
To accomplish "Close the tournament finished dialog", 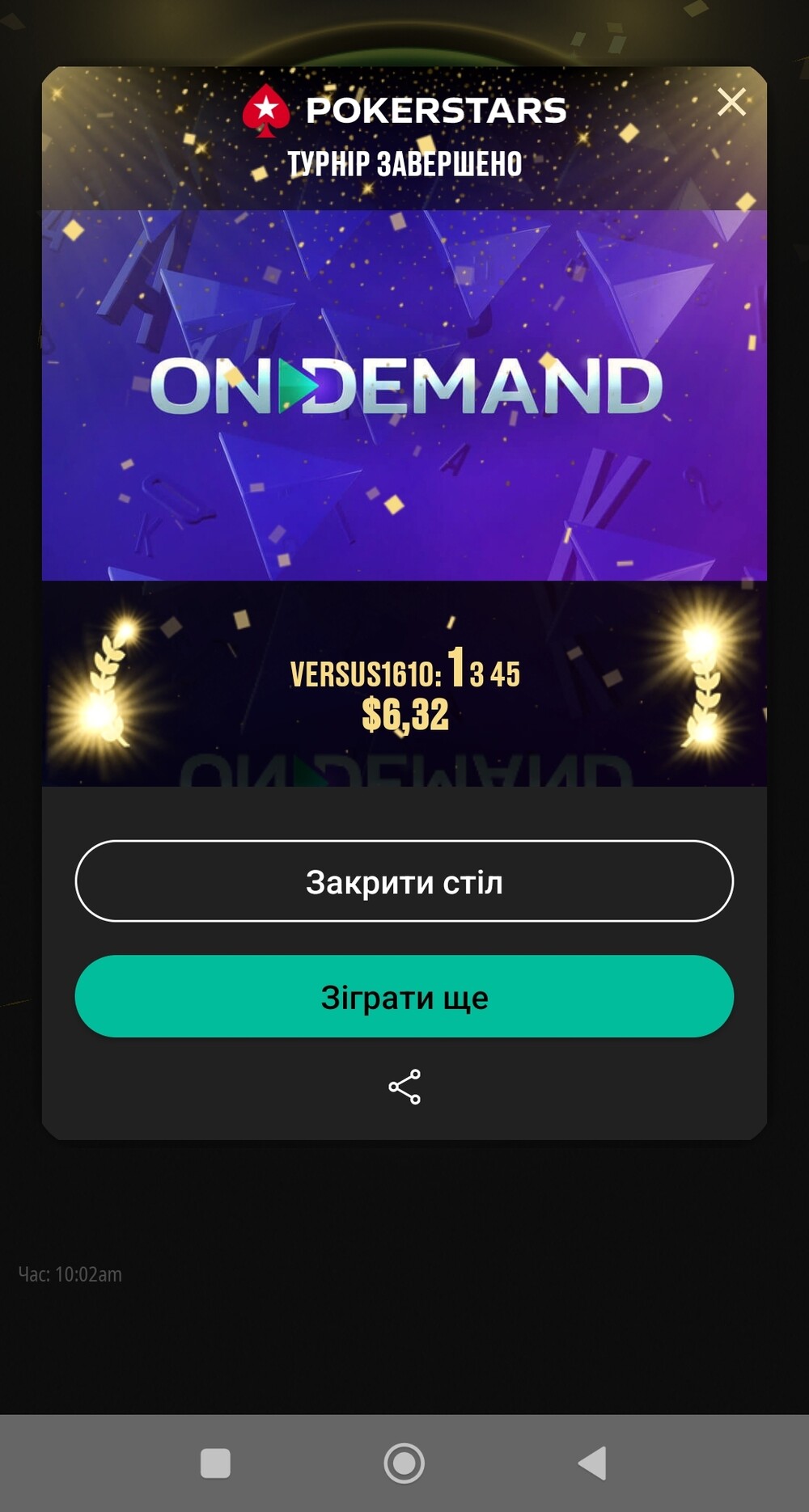I will 731,102.
